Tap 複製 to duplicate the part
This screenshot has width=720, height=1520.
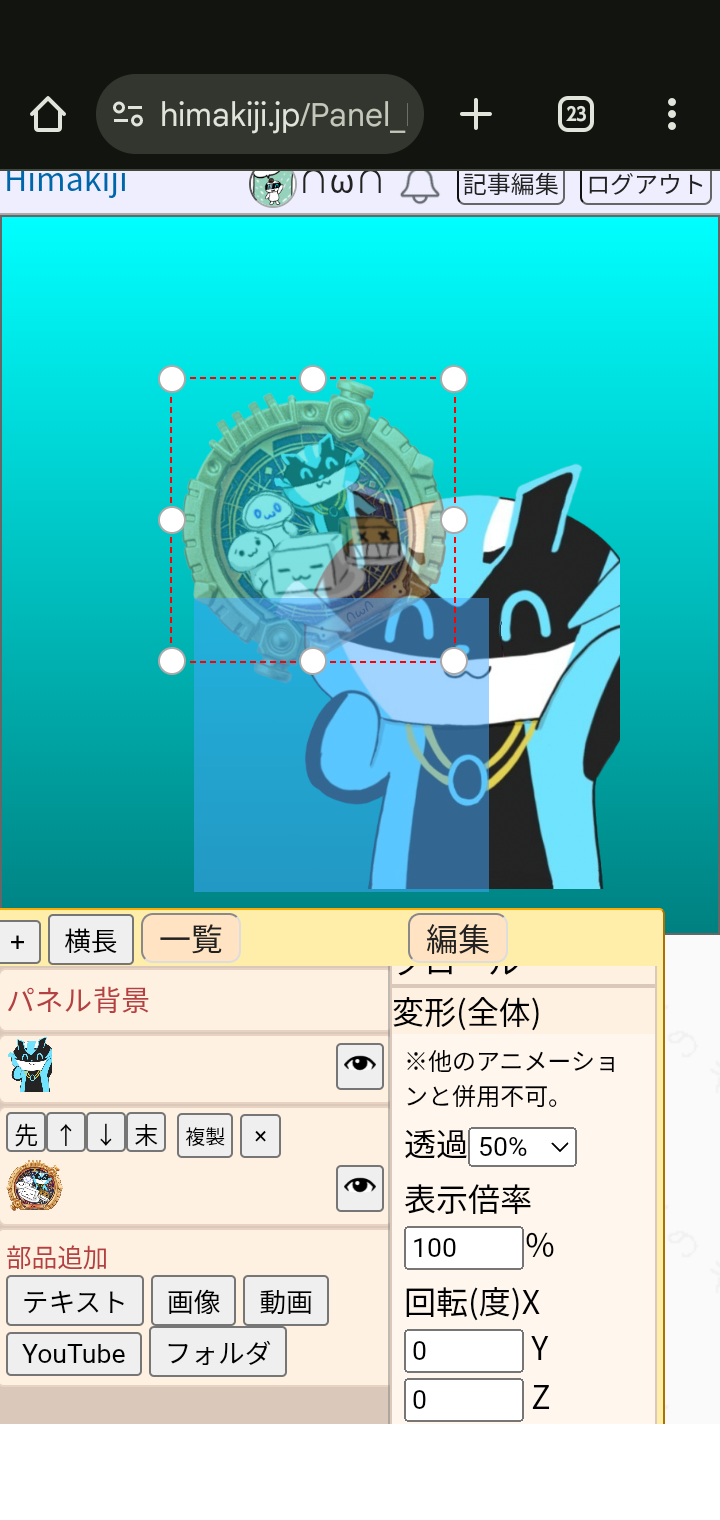(x=205, y=1136)
